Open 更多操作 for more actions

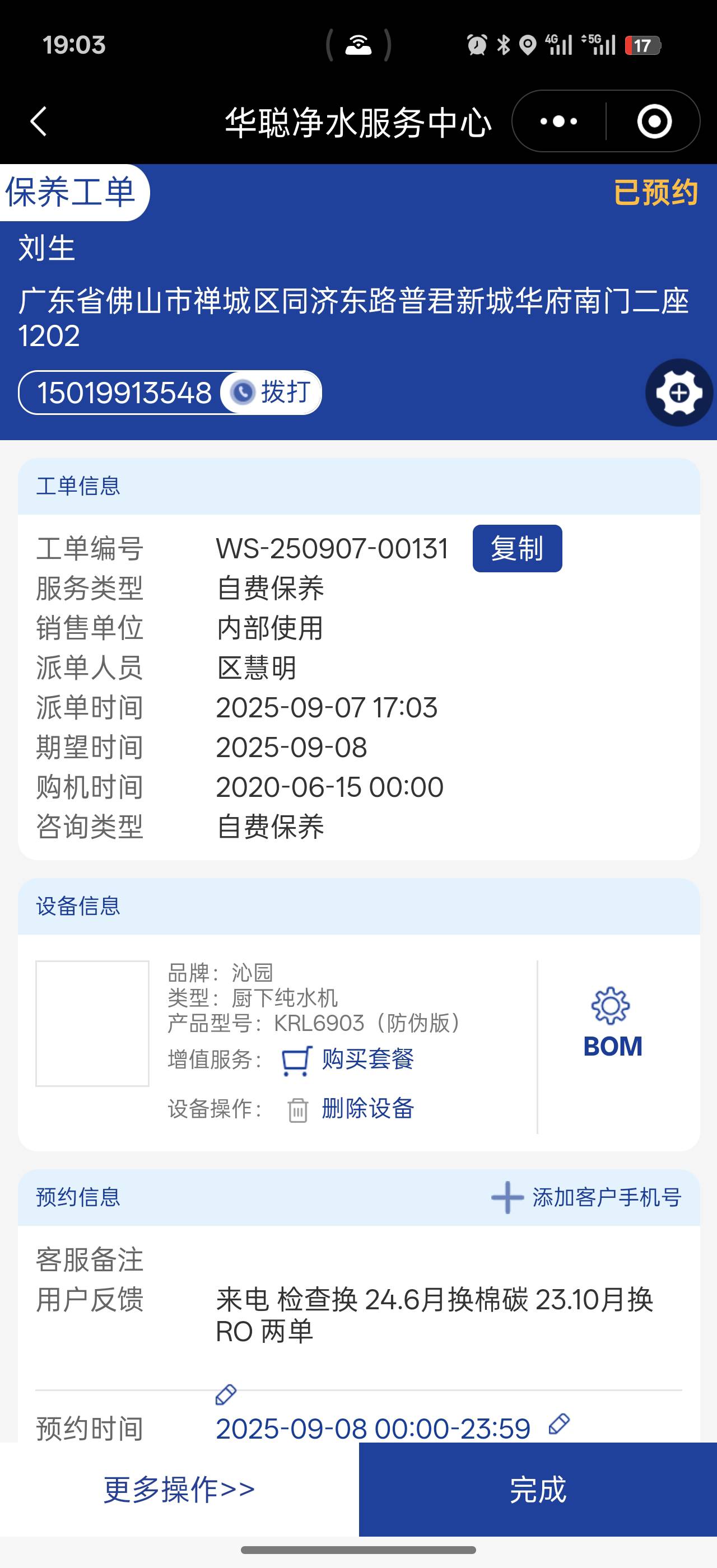(x=179, y=1490)
